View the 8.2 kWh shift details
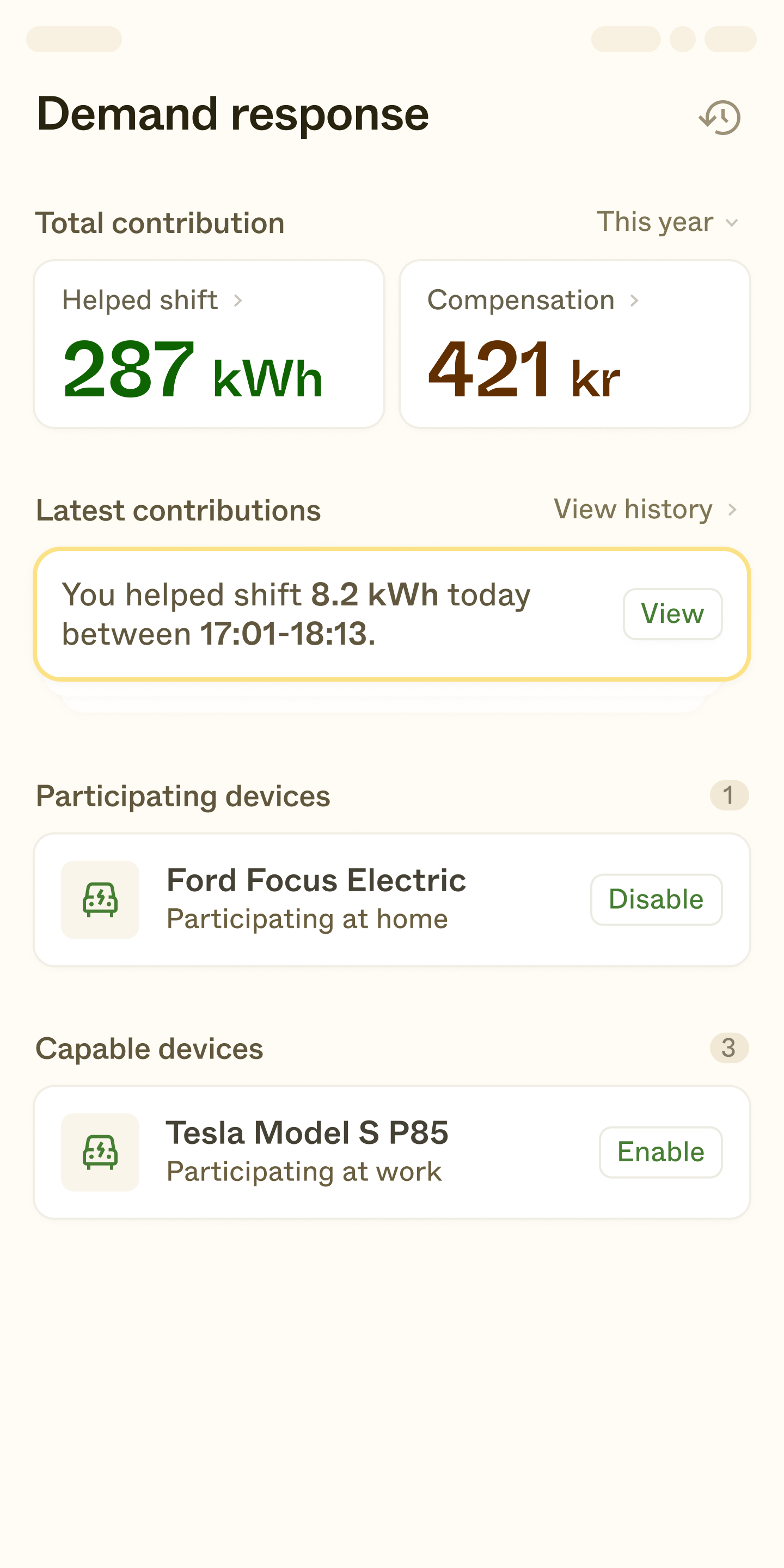 point(672,614)
